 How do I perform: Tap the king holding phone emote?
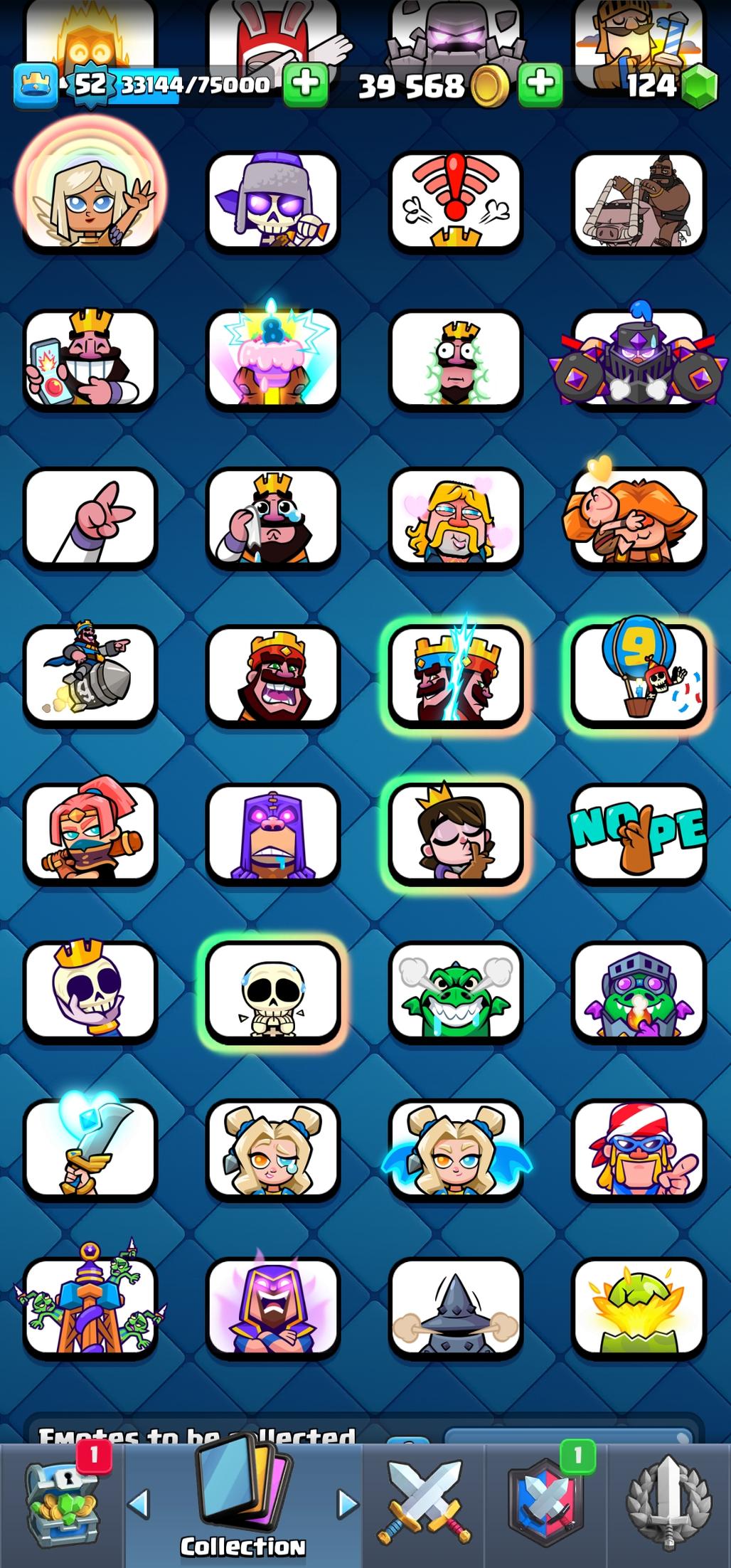(x=90, y=359)
